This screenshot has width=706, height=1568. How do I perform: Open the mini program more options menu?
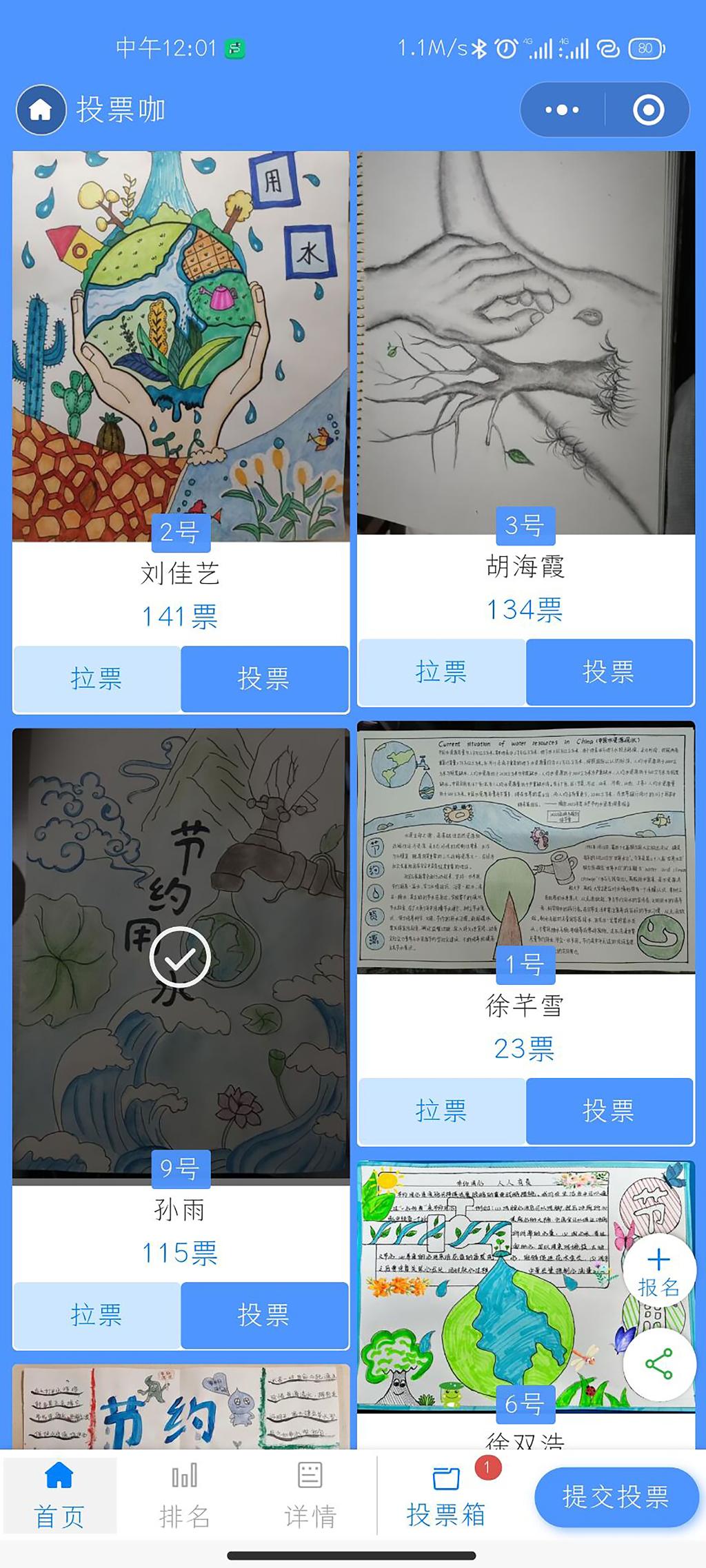click(x=562, y=110)
